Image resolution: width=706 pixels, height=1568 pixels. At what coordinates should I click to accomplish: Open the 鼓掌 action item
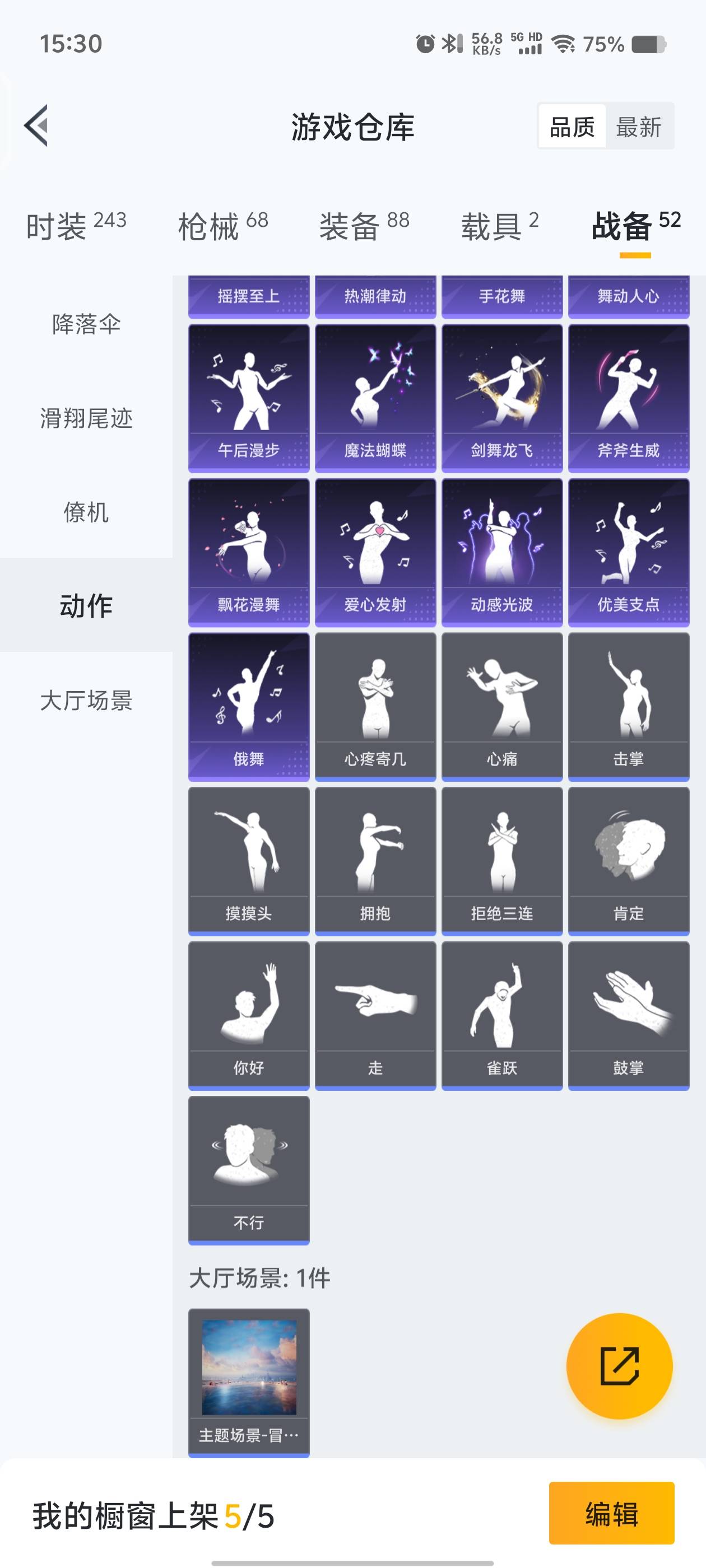(x=628, y=1015)
